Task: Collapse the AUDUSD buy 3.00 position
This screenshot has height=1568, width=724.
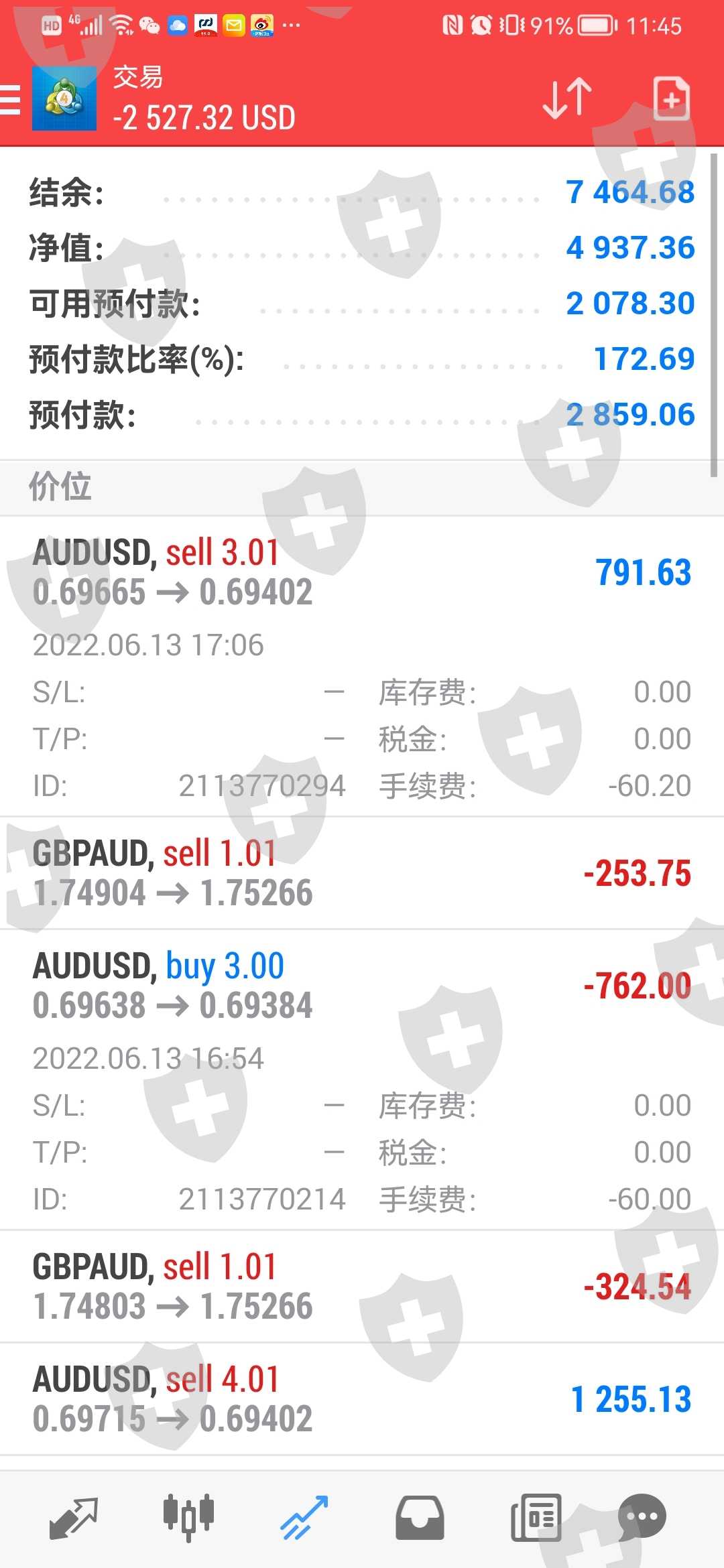Action: [x=362, y=986]
